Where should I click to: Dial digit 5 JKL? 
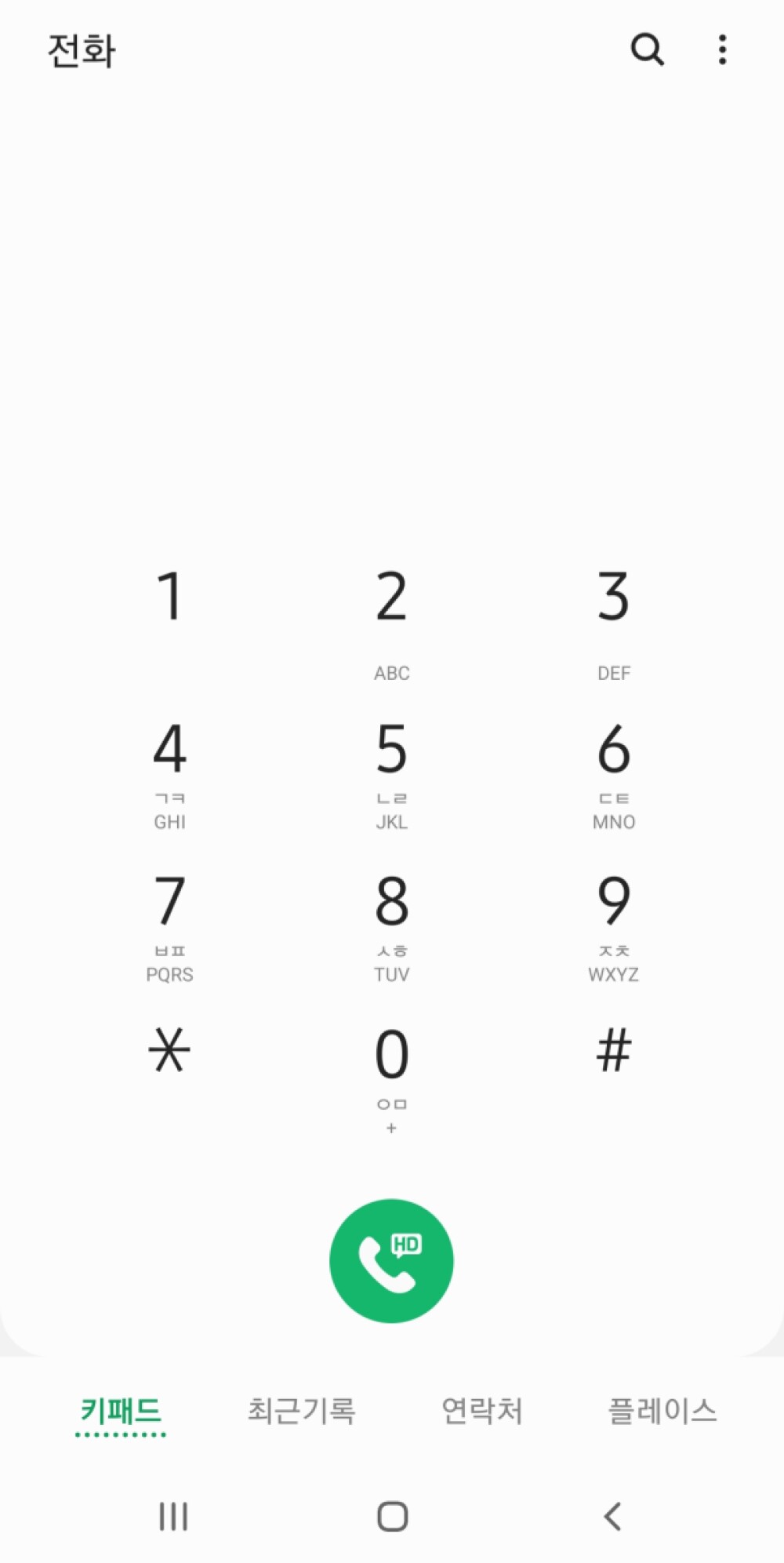(391, 771)
